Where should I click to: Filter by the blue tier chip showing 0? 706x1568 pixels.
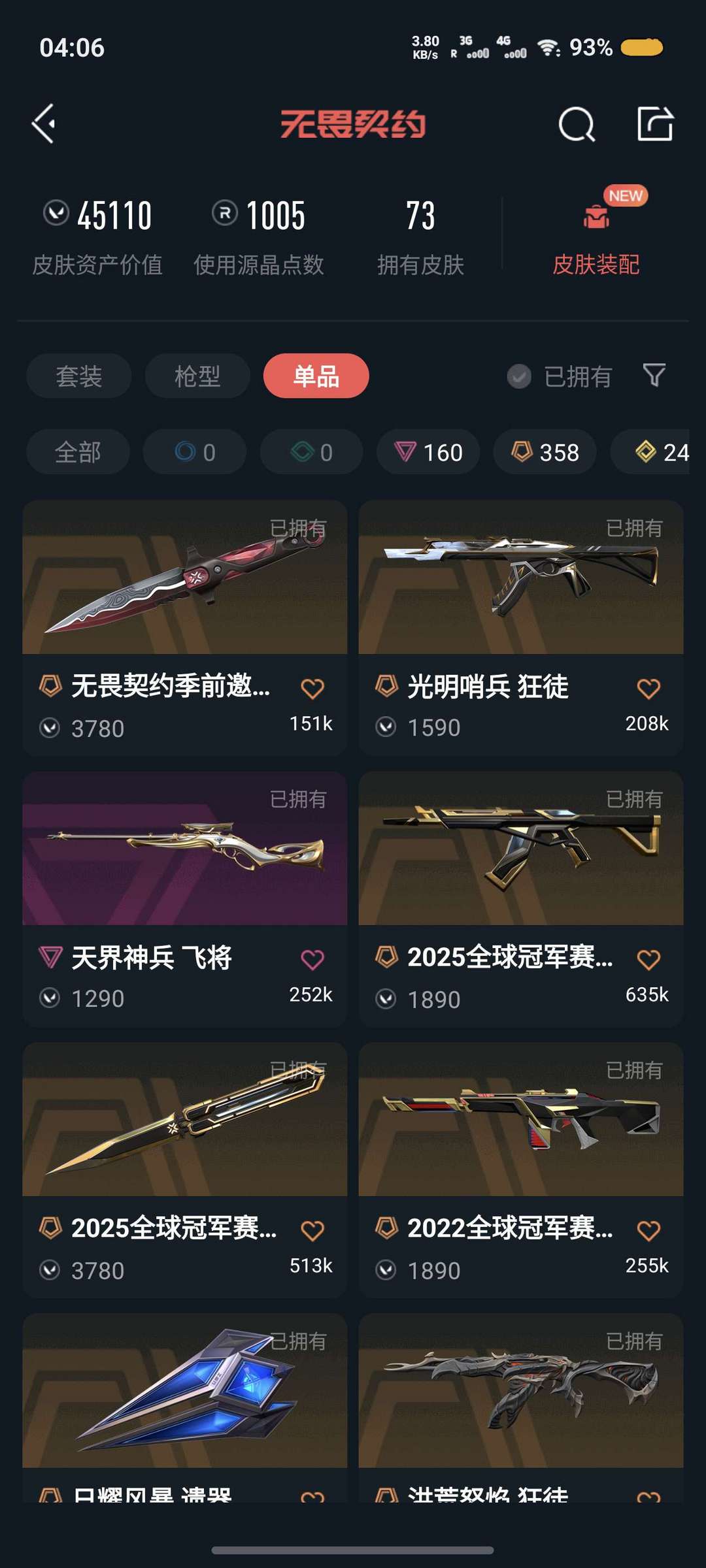(195, 452)
